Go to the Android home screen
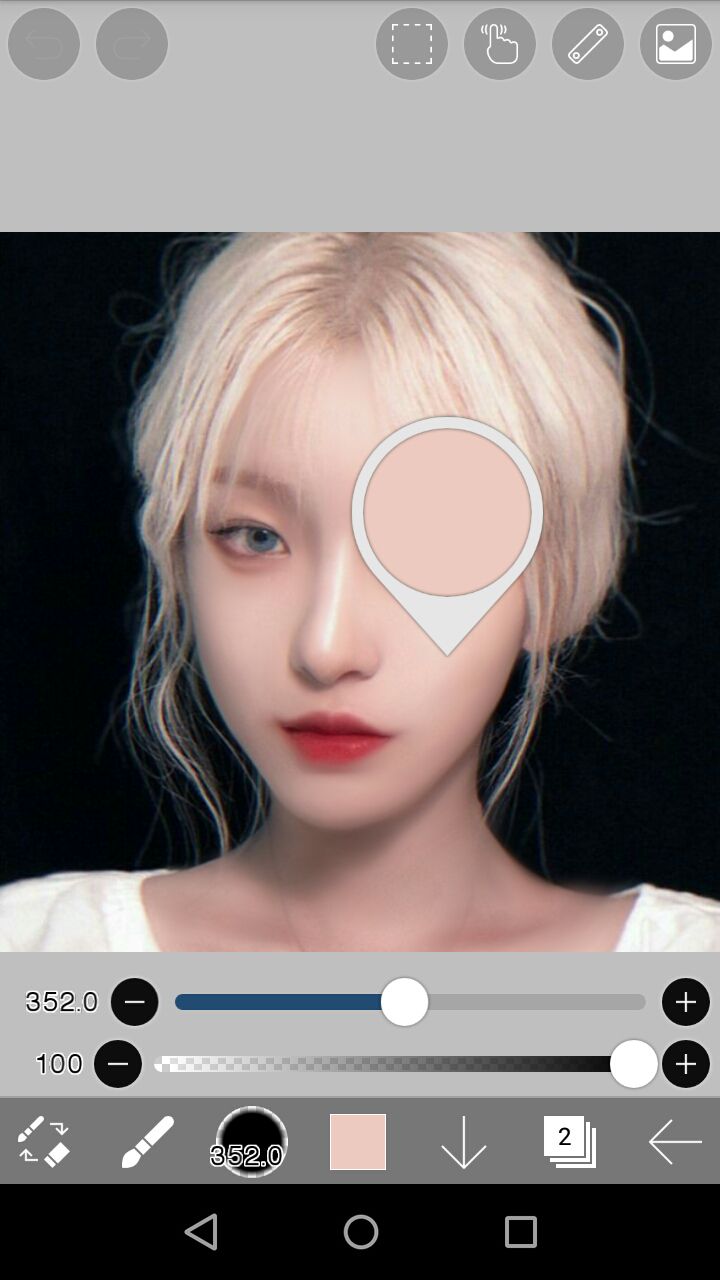The width and height of the screenshot is (720, 1280). click(x=360, y=1232)
